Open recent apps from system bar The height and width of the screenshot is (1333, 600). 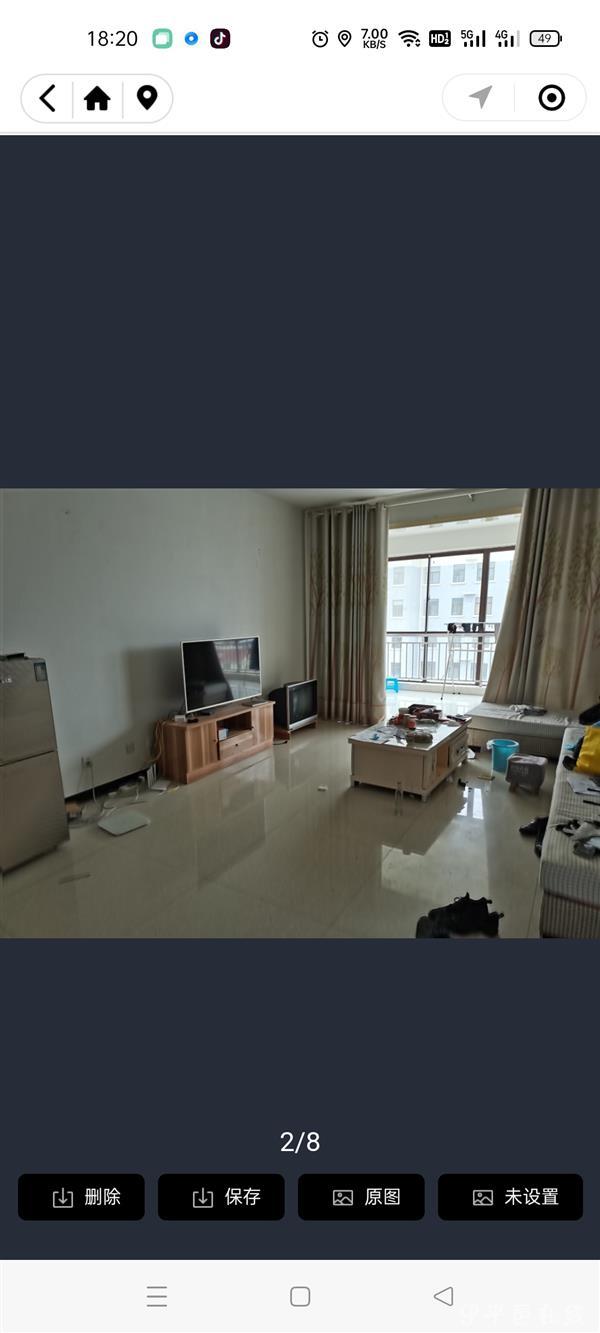coord(157,1297)
